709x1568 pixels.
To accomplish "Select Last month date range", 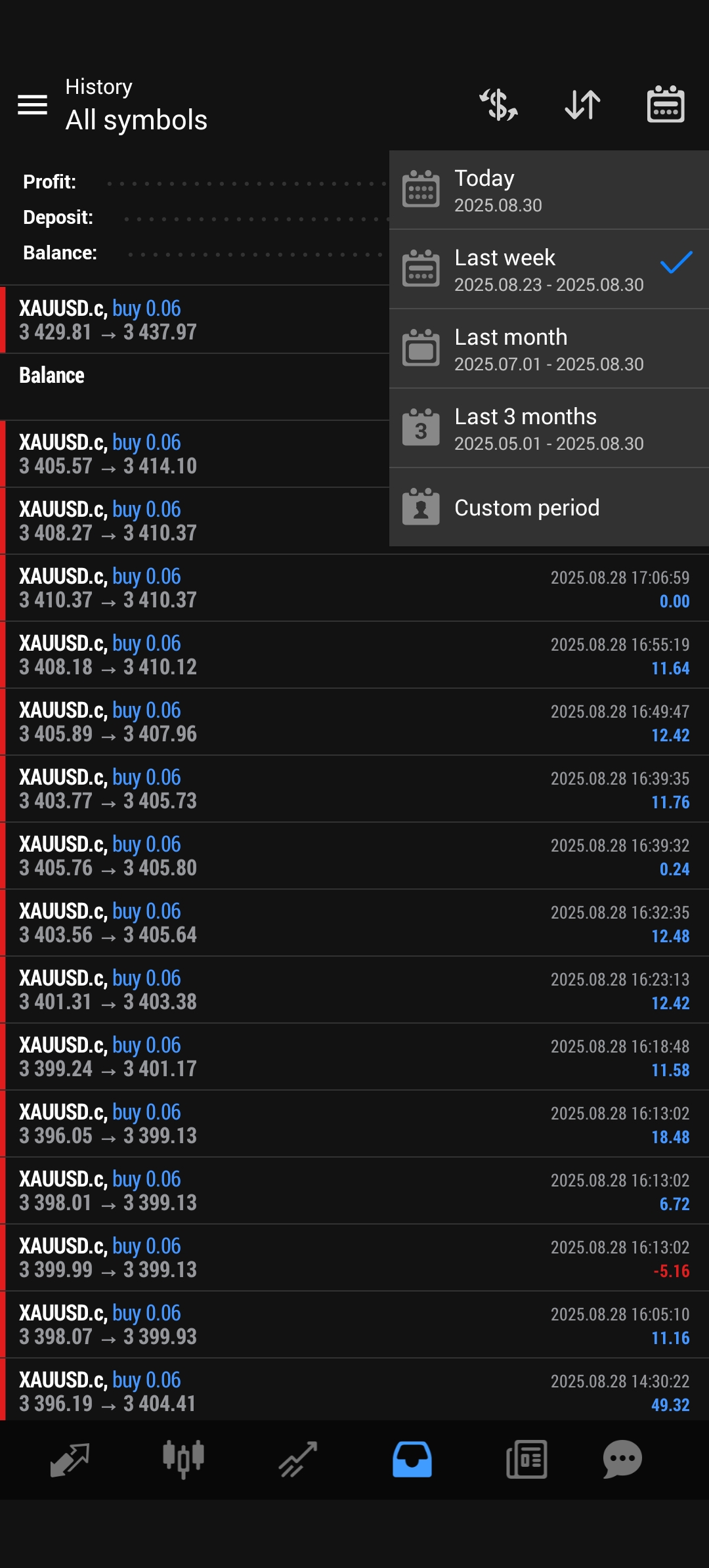I will [x=549, y=349].
